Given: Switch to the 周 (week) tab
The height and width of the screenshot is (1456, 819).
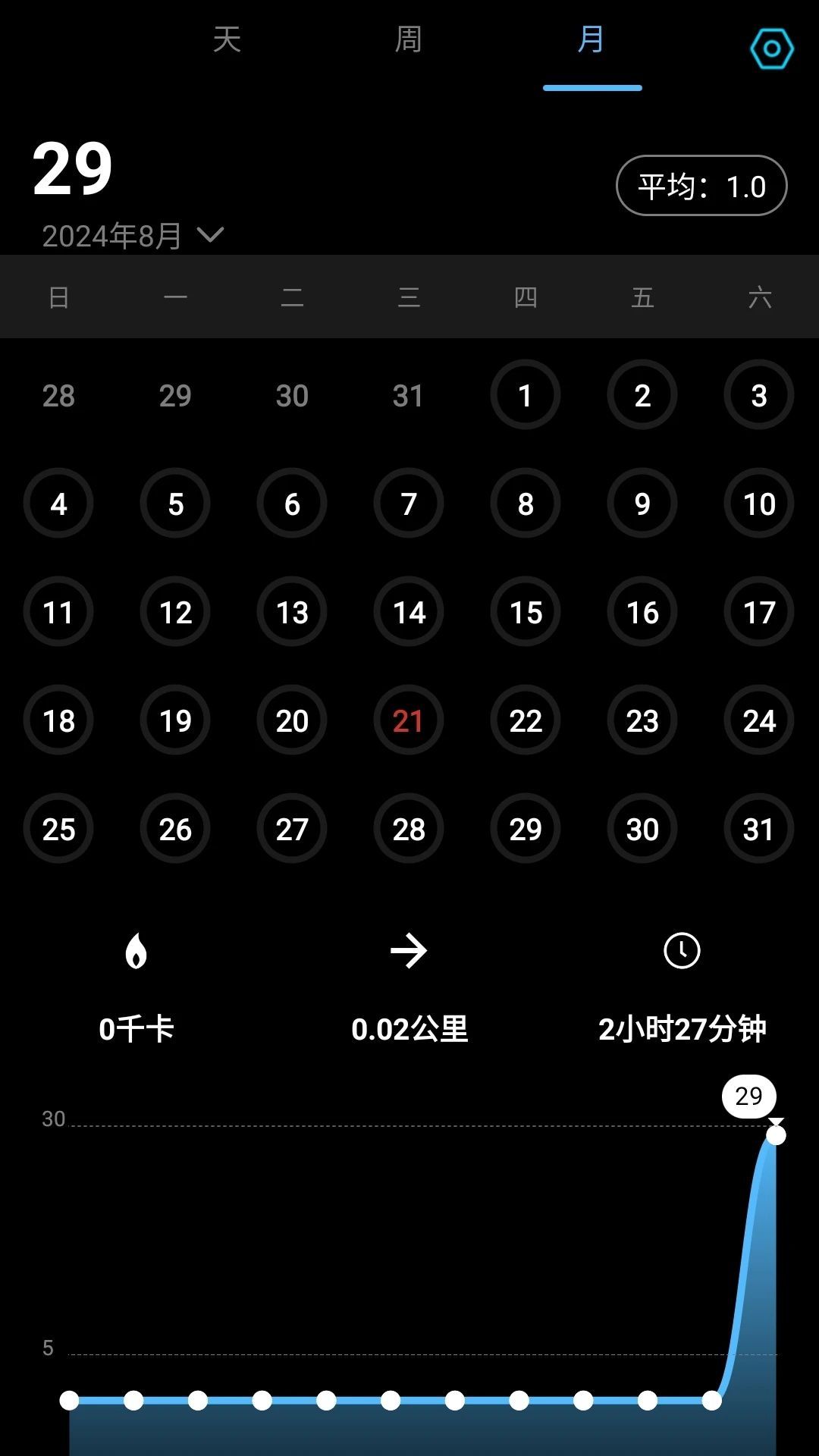Looking at the screenshot, I should (x=408, y=39).
